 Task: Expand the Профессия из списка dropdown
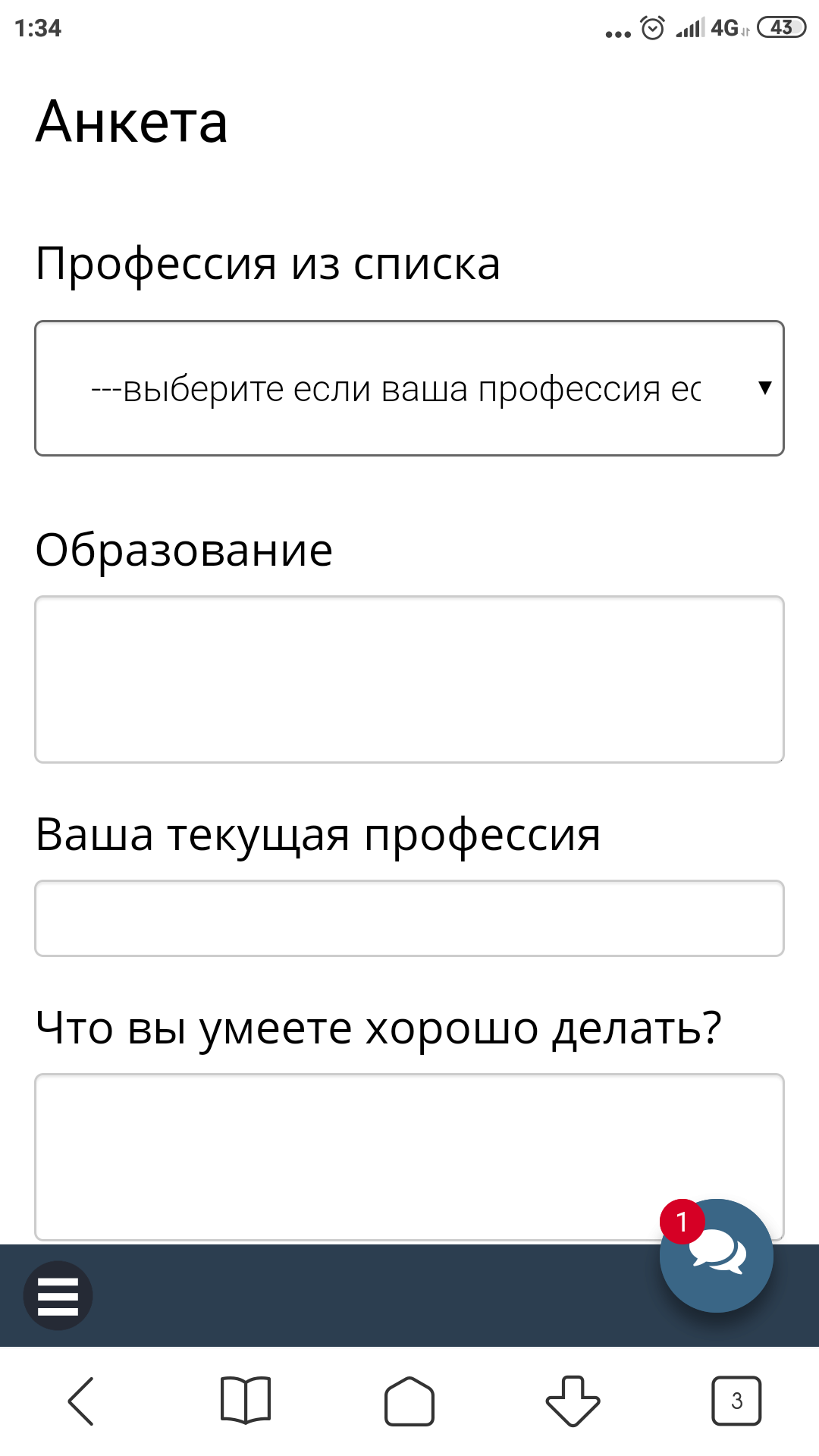[409, 388]
